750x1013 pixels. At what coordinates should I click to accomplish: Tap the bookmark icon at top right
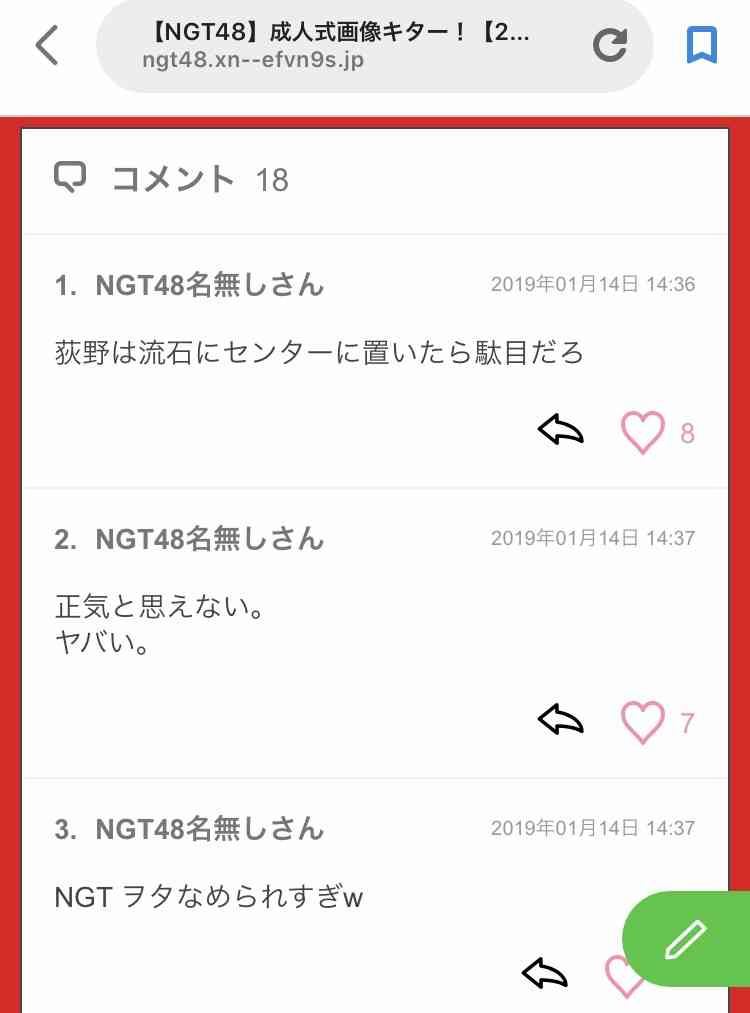[x=703, y=43]
